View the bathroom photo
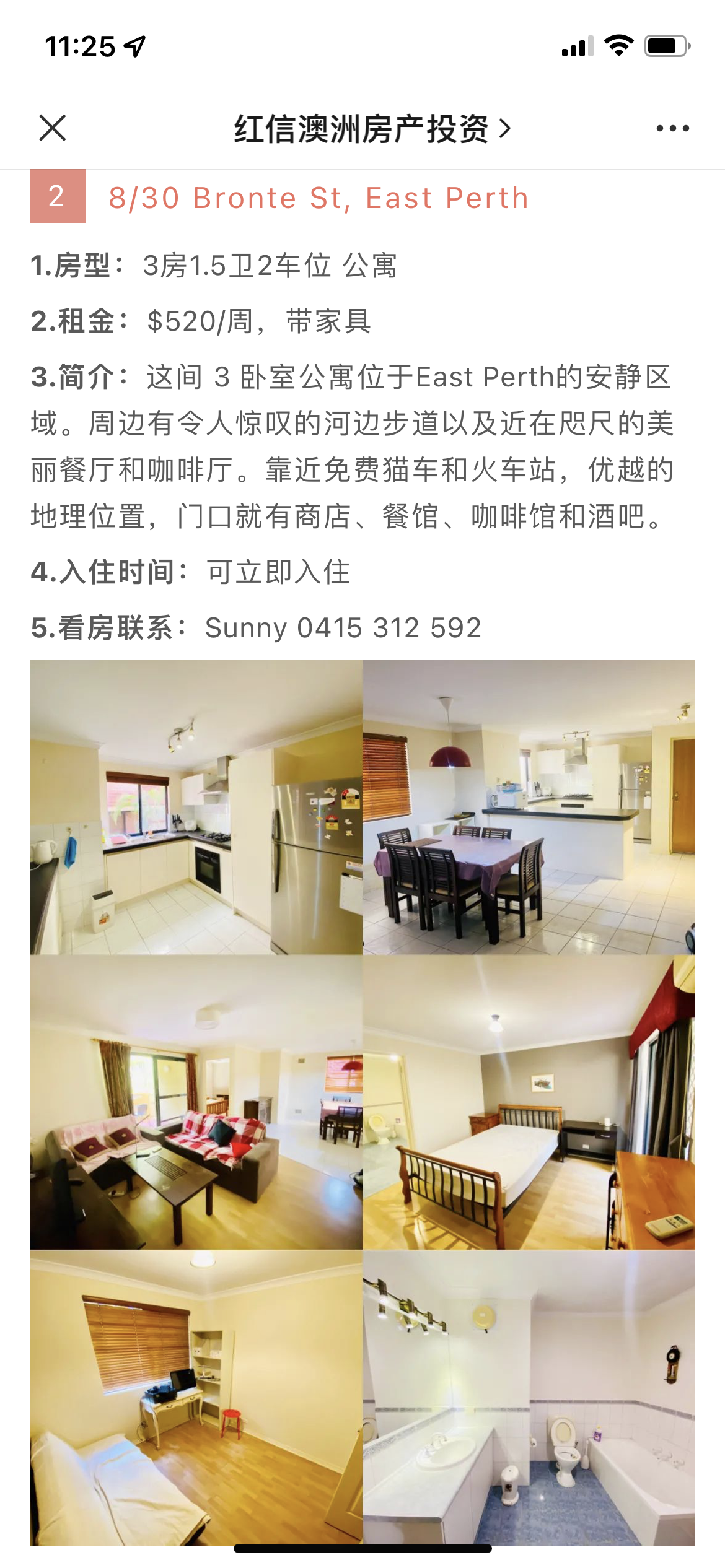The height and width of the screenshot is (1568, 725). click(x=529, y=1396)
